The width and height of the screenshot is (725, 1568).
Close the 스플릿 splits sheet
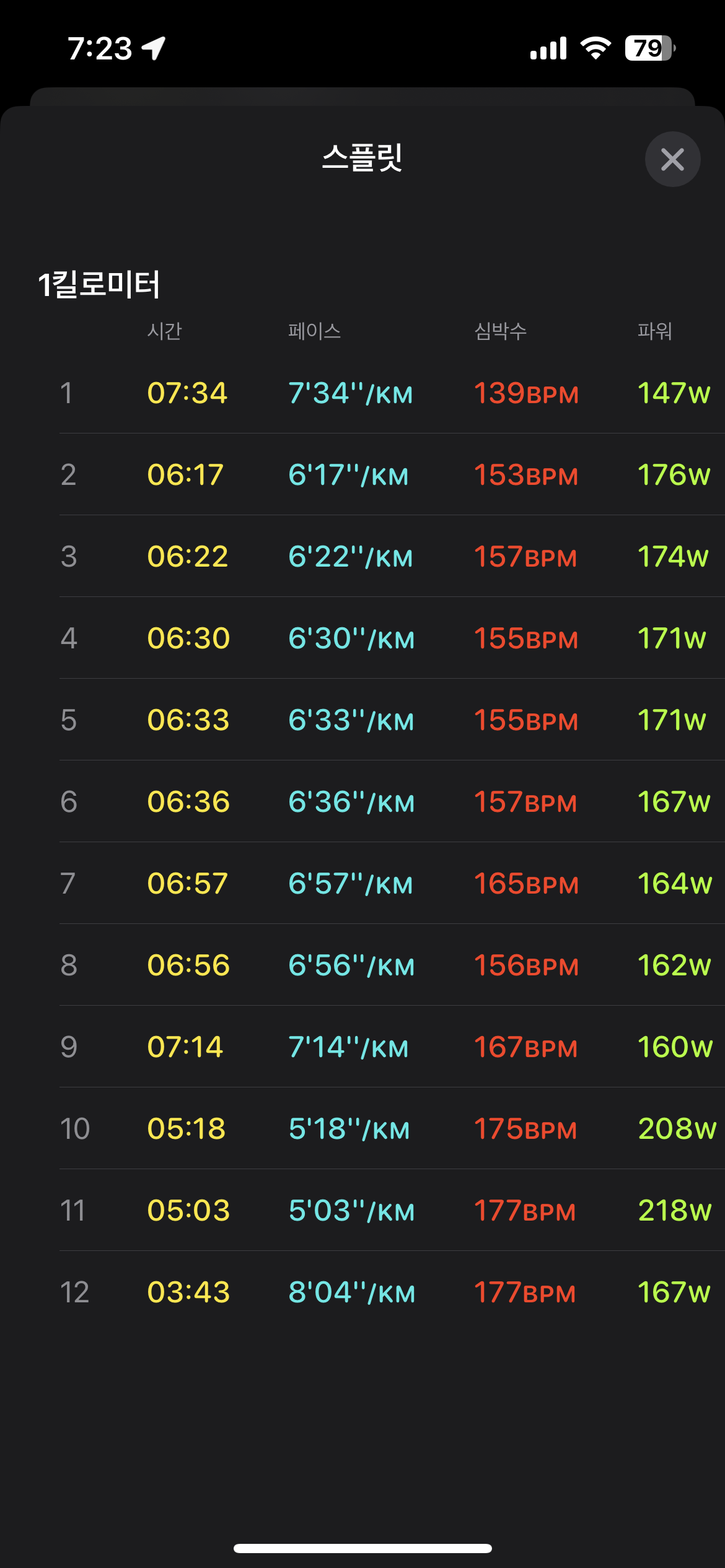(672, 159)
